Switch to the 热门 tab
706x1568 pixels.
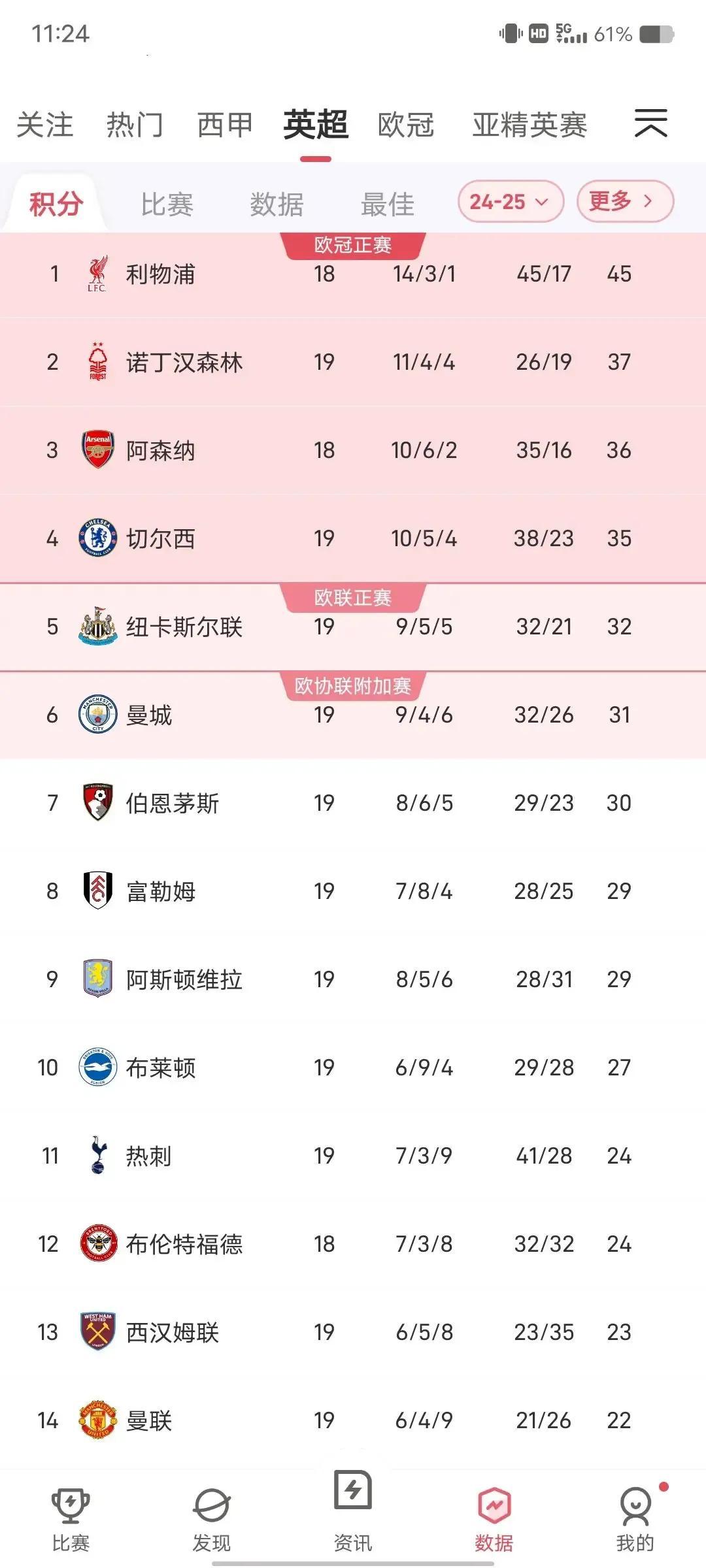pyautogui.click(x=135, y=125)
